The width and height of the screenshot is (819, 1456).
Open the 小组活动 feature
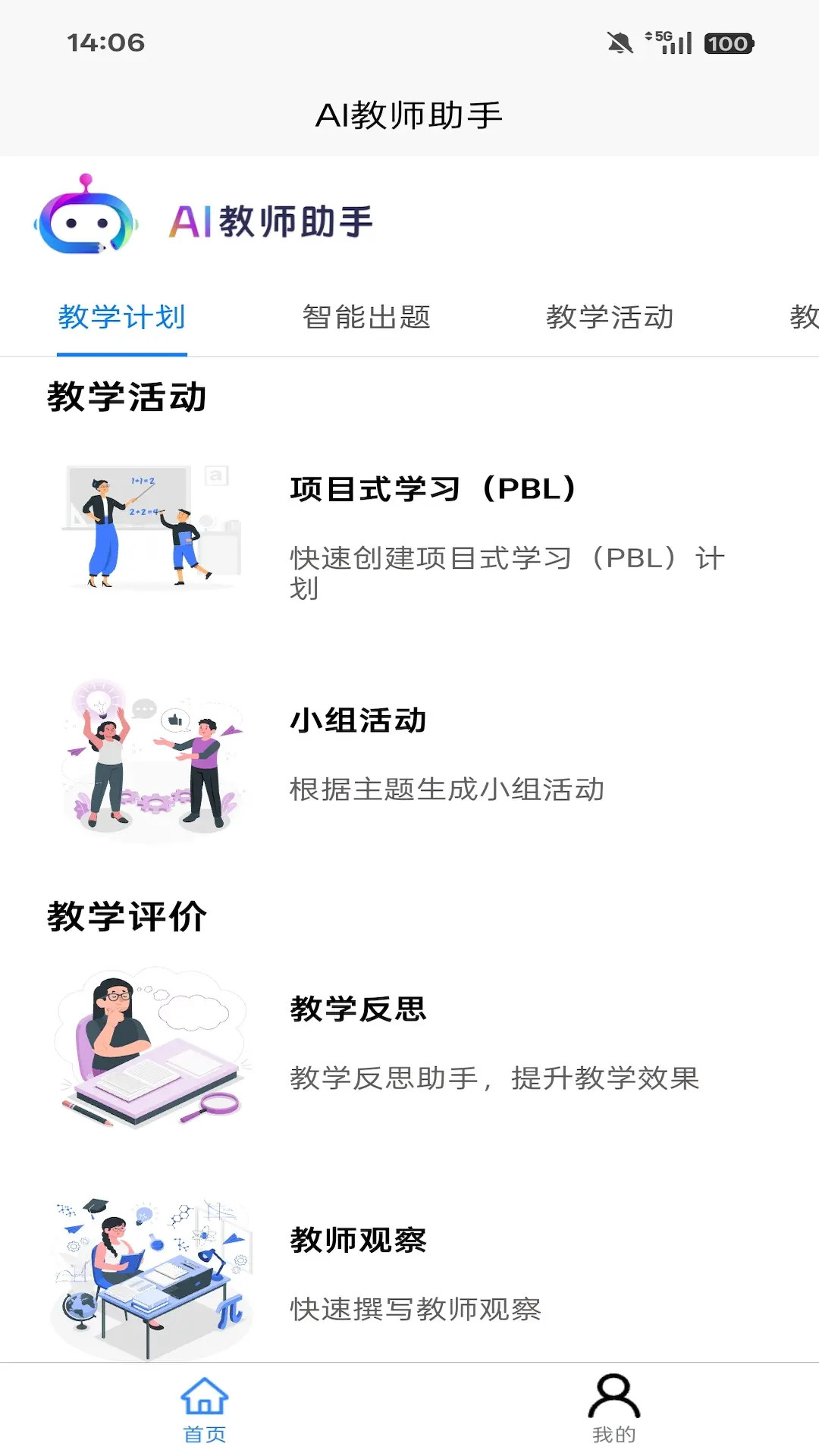click(x=356, y=722)
